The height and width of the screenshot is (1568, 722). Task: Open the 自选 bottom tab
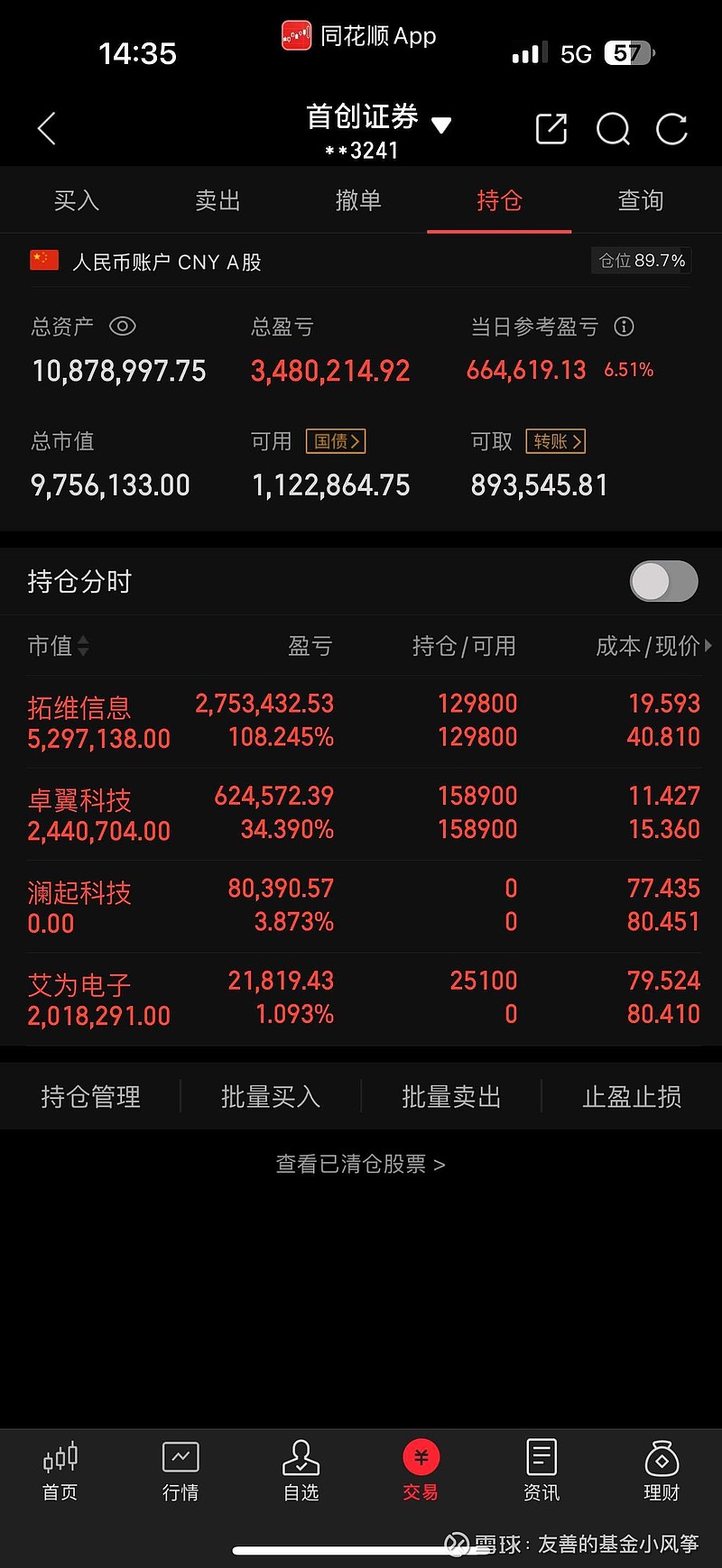click(301, 1471)
